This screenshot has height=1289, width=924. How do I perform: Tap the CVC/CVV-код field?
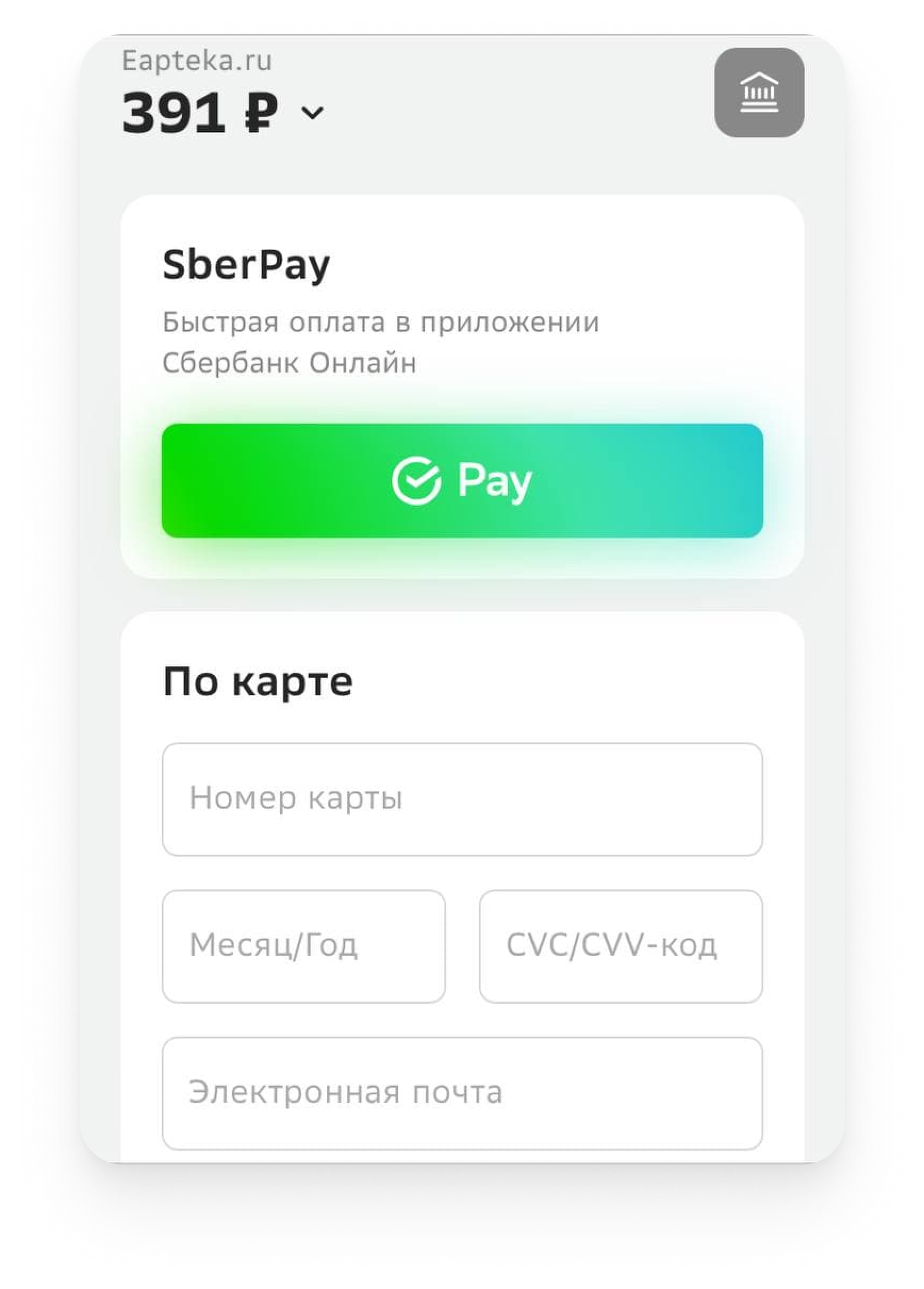point(621,946)
